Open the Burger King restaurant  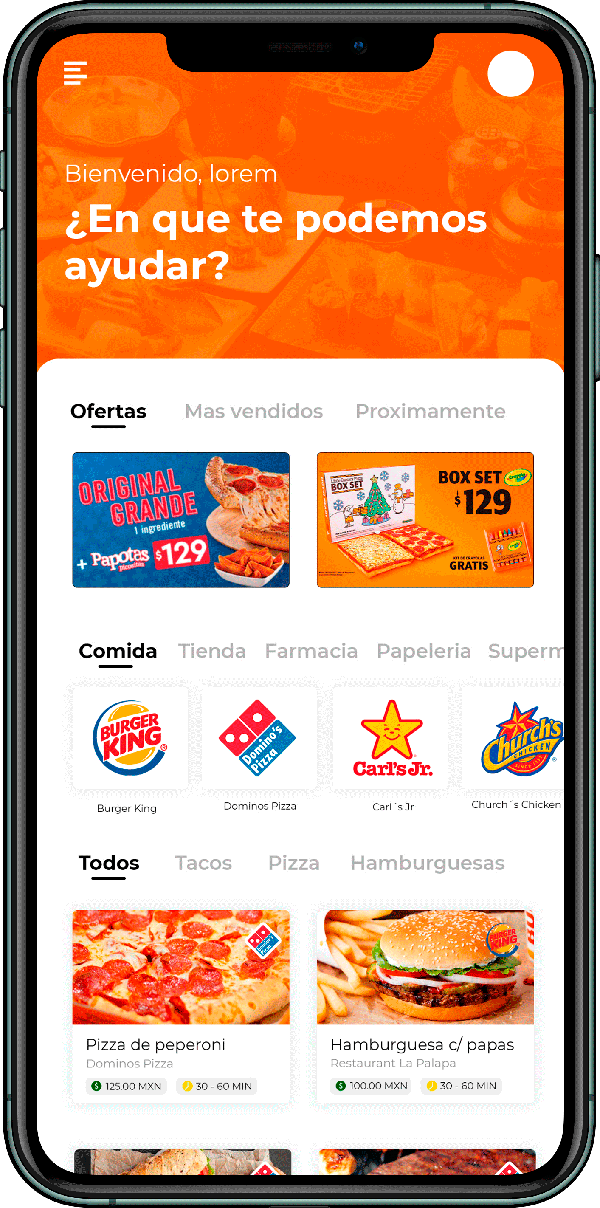(x=128, y=741)
